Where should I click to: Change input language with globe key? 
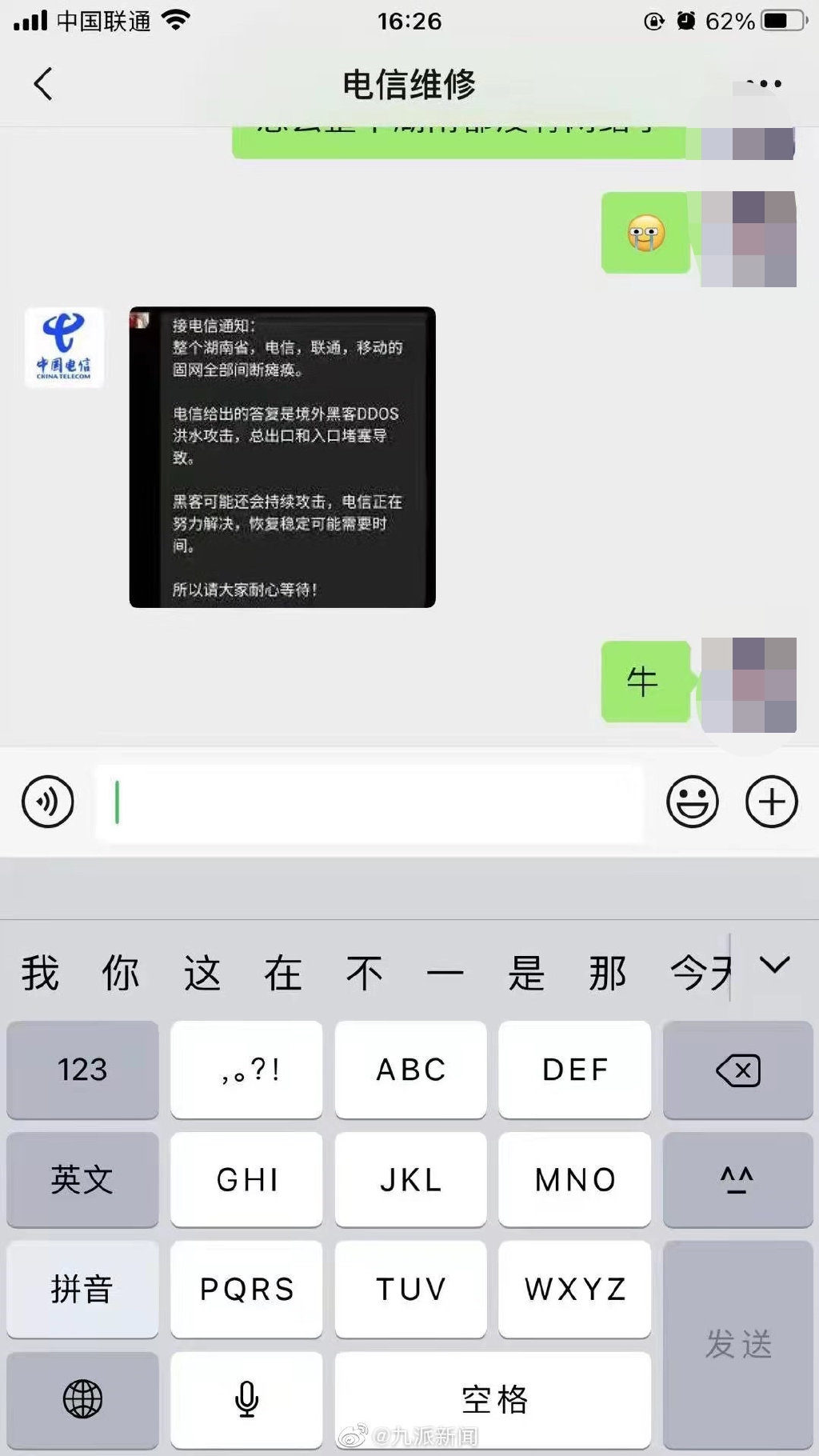point(82,1399)
